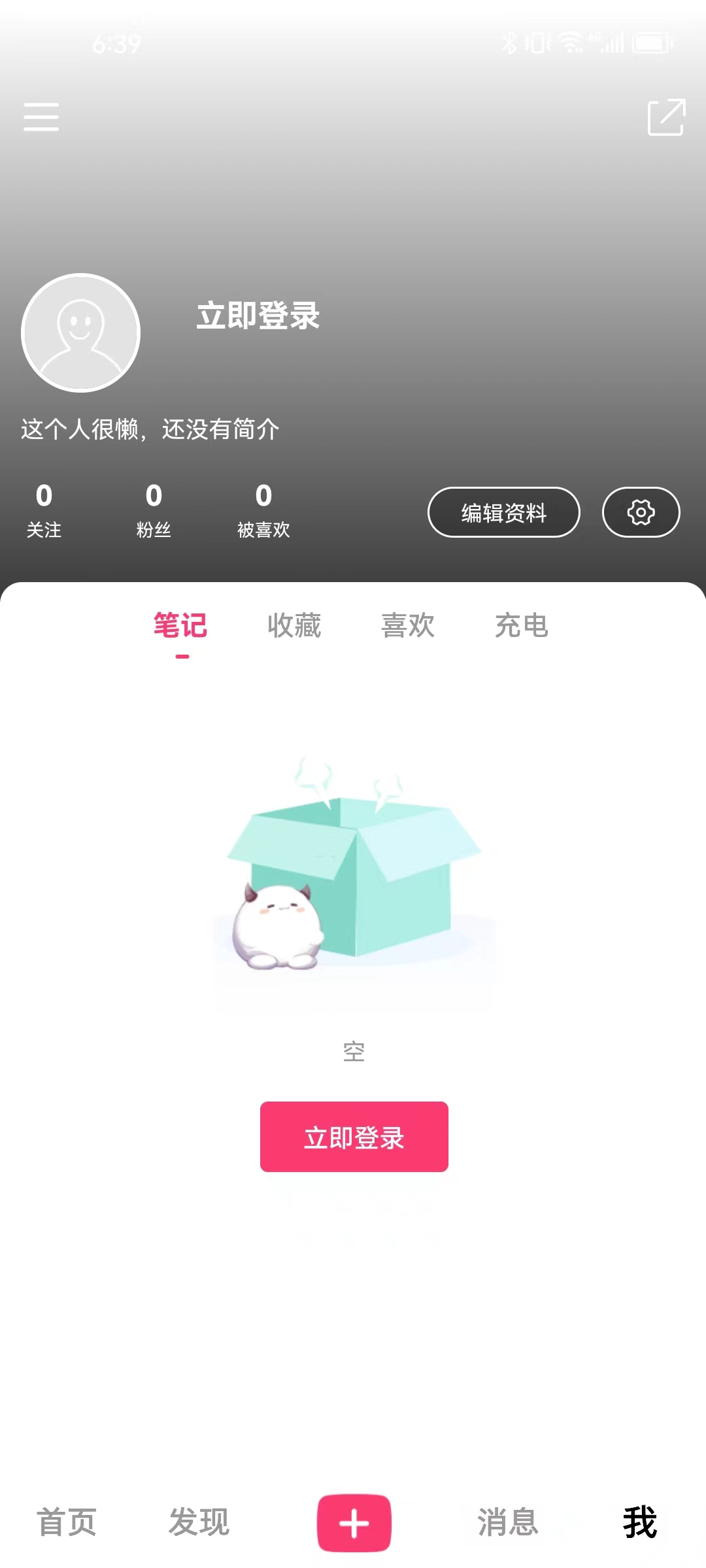Select the 我 profile tab
706x1568 pixels.
(x=639, y=1522)
